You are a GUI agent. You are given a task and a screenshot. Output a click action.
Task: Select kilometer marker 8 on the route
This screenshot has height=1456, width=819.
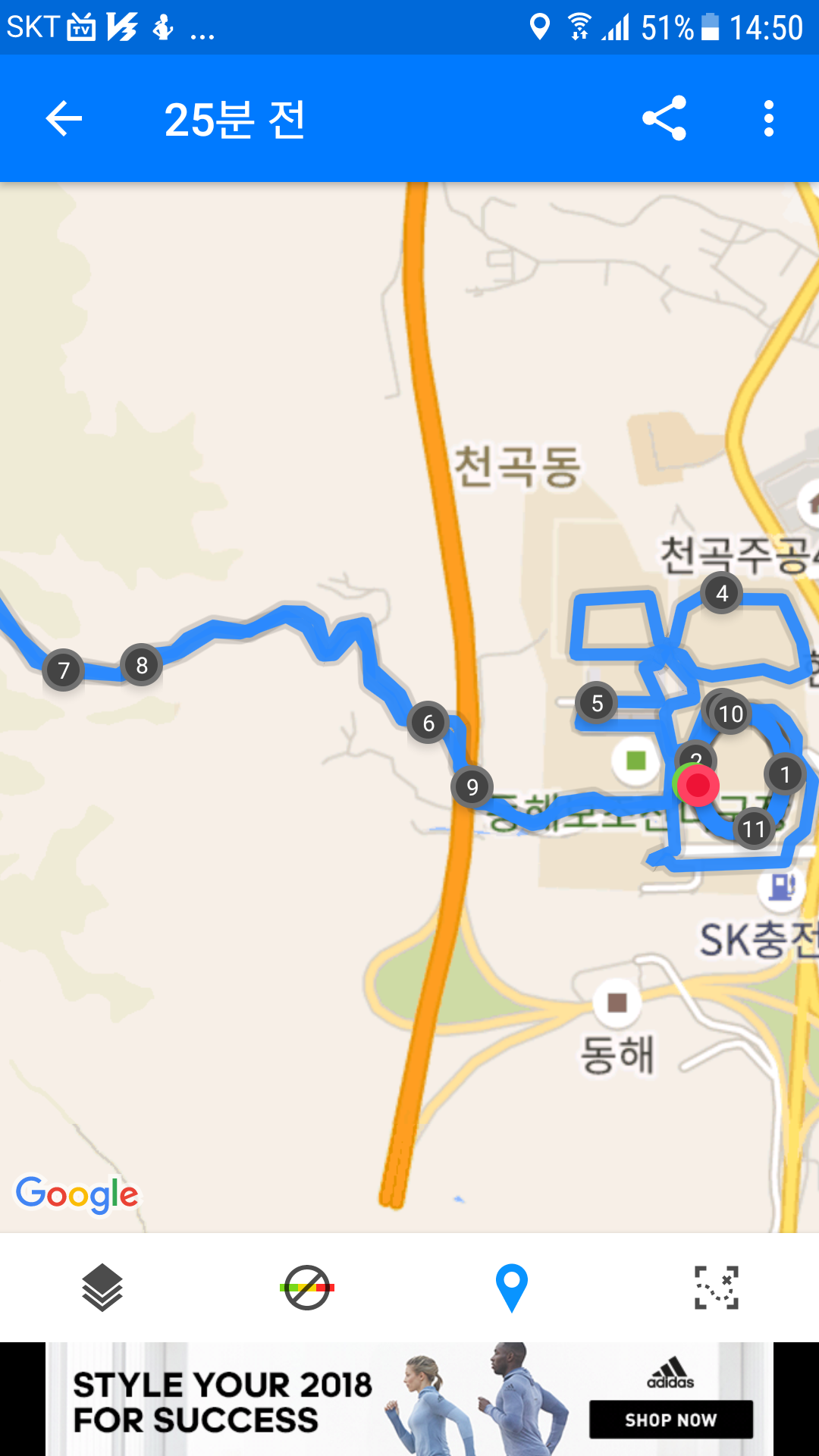(x=142, y=665)
